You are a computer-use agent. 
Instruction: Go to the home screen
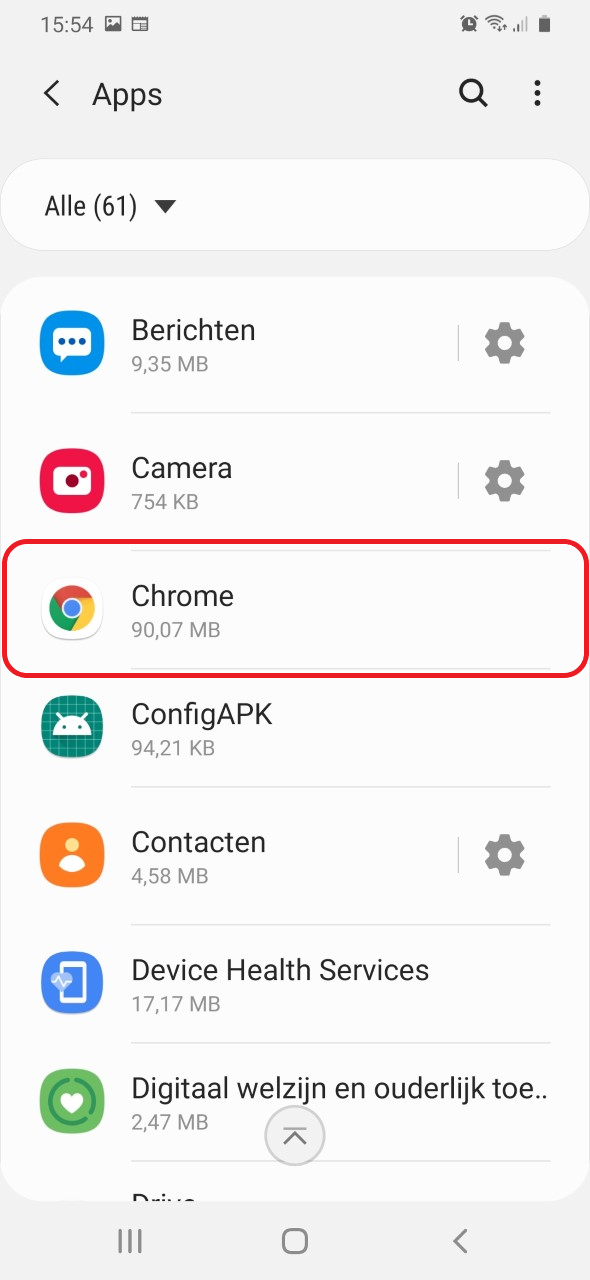pyautogui.click(x=295, y=1241)
